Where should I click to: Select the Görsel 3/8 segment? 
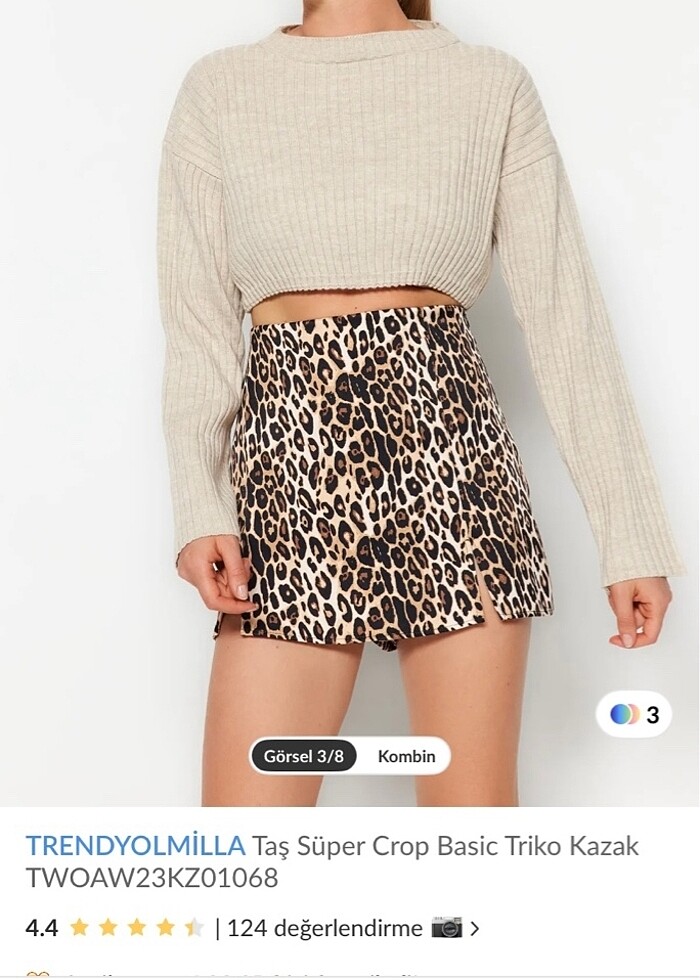tap(303, 756)
